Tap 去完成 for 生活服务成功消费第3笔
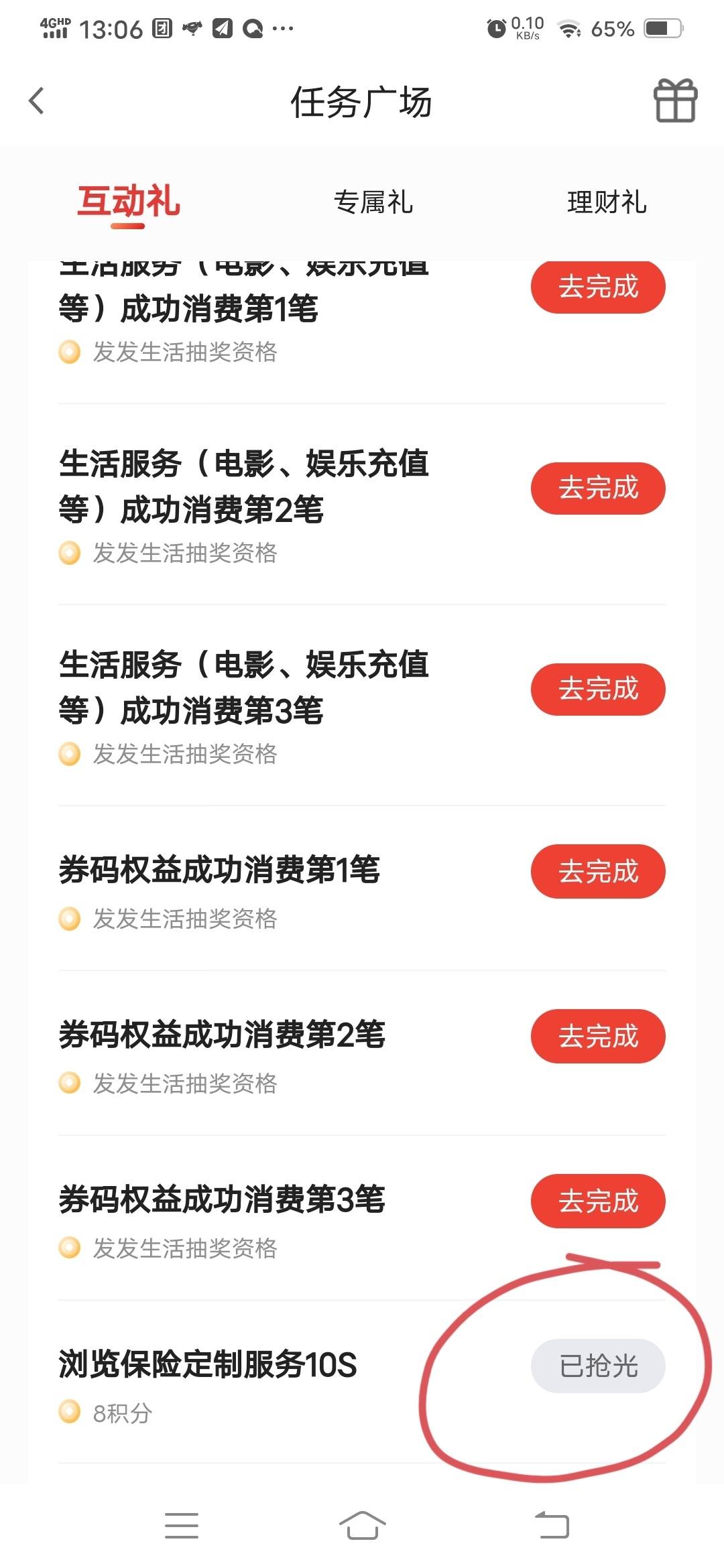Viewport: 724px width, 1568px height. [x=598, y=689]
